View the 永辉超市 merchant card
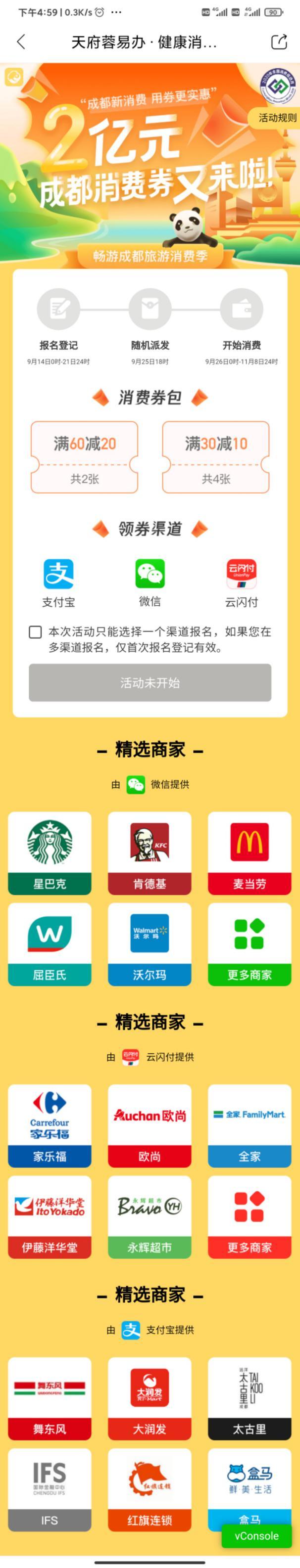Viewport: 300px width, 1568px height. pos(150,1216)
